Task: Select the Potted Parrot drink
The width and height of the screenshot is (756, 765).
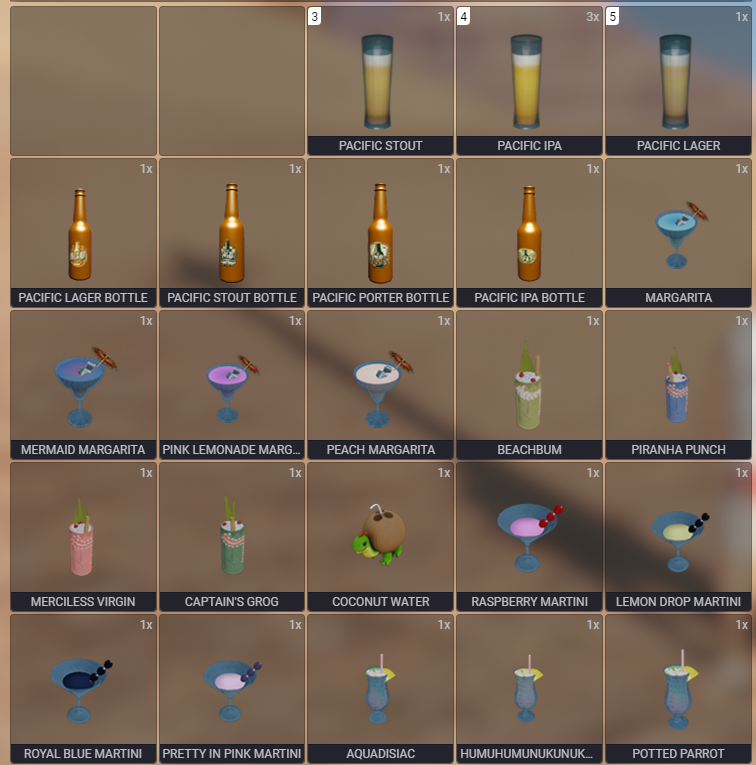Action: coord(677,689)
